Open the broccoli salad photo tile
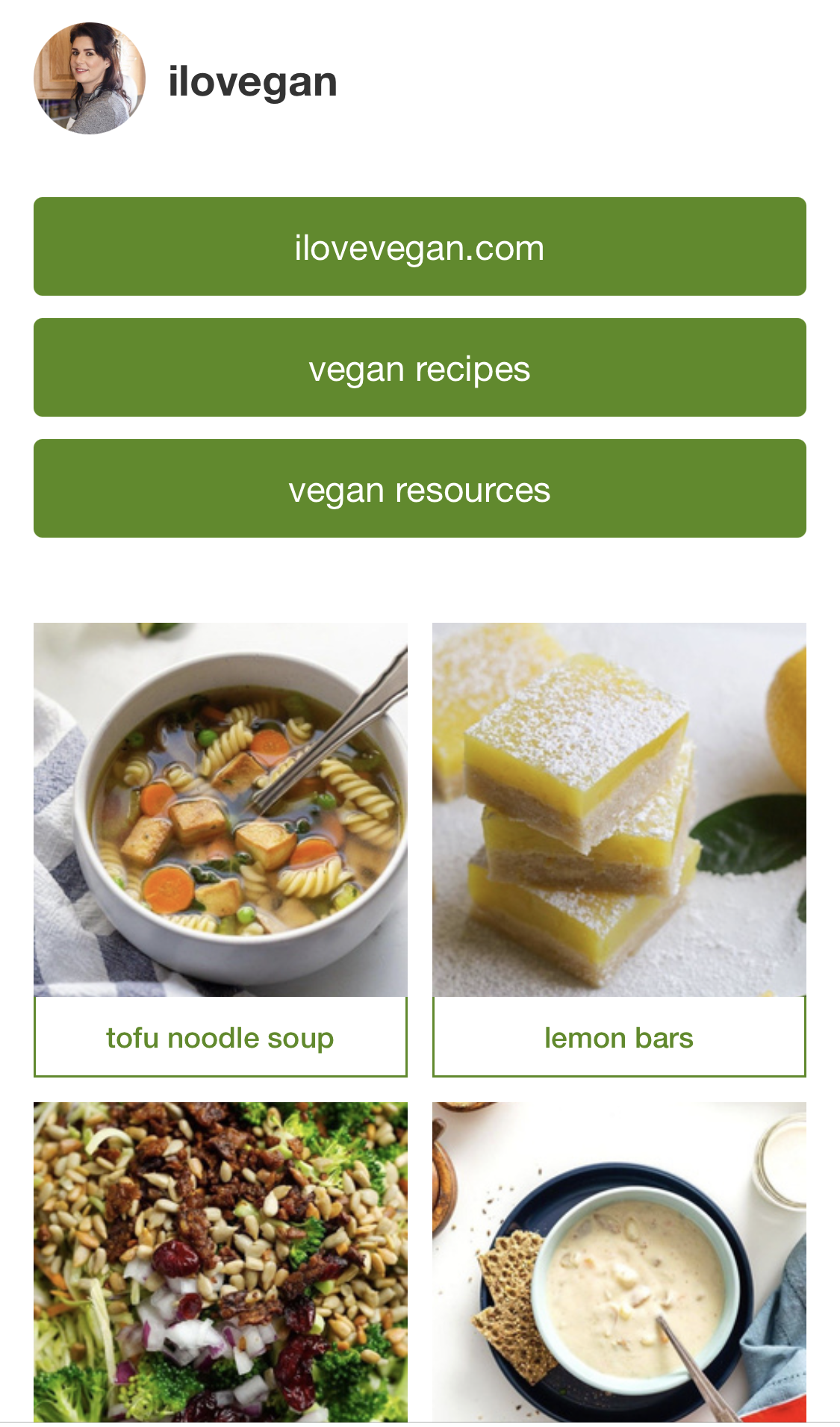The height and width of the screenshot is (1427, 840). 220,1262
